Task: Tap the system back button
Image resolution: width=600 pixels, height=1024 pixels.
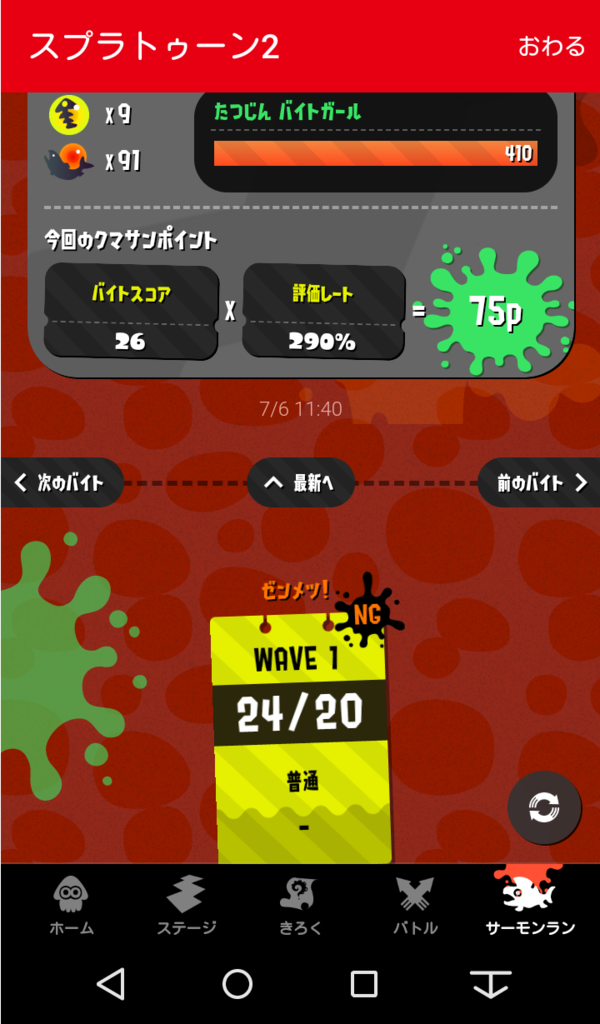Action: [111, 983]
